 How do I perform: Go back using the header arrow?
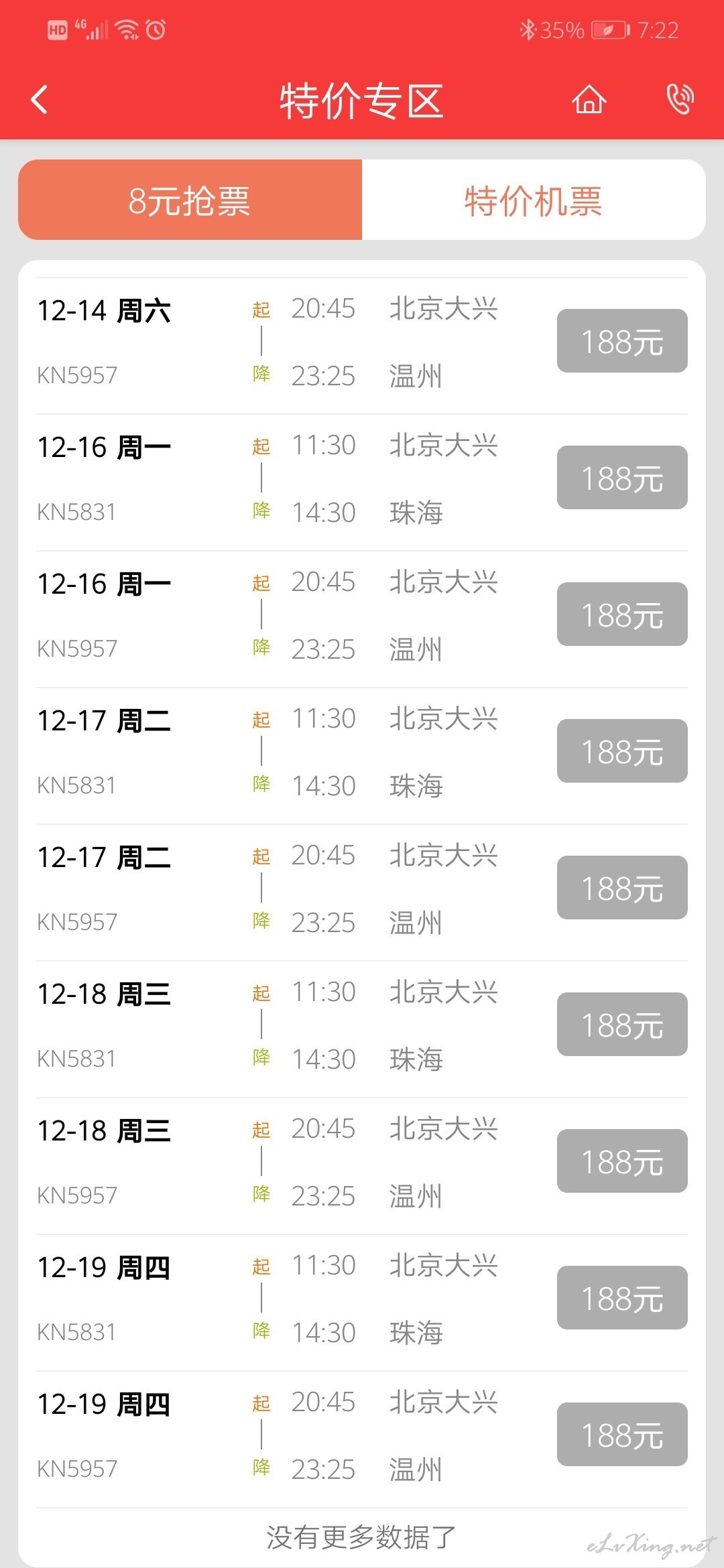pyautogui.click(x=40, y=100)
